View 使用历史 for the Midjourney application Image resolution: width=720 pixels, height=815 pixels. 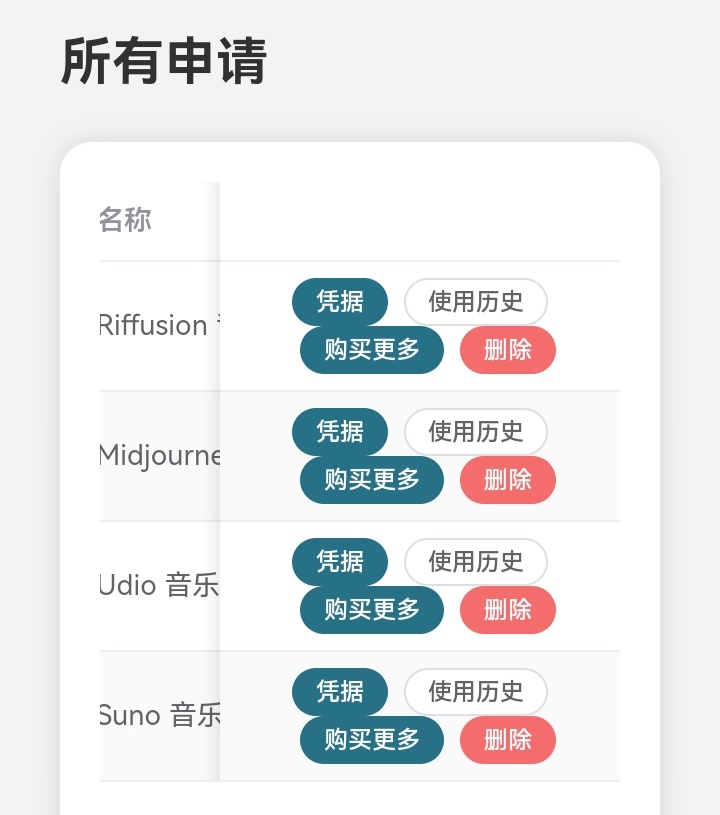click(476, 432)
